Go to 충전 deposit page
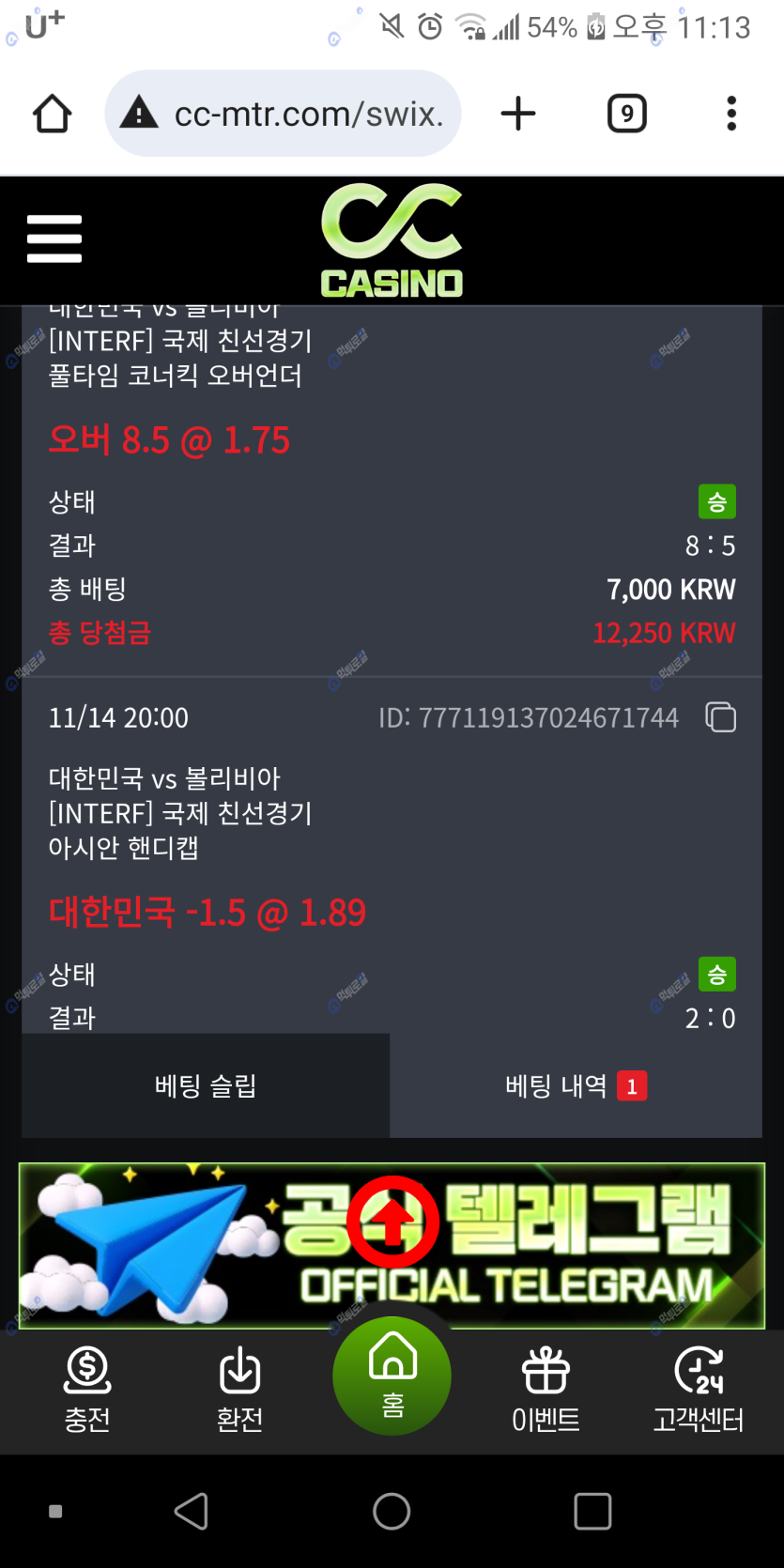784x1568 pixels. [x=87, y=1389]
